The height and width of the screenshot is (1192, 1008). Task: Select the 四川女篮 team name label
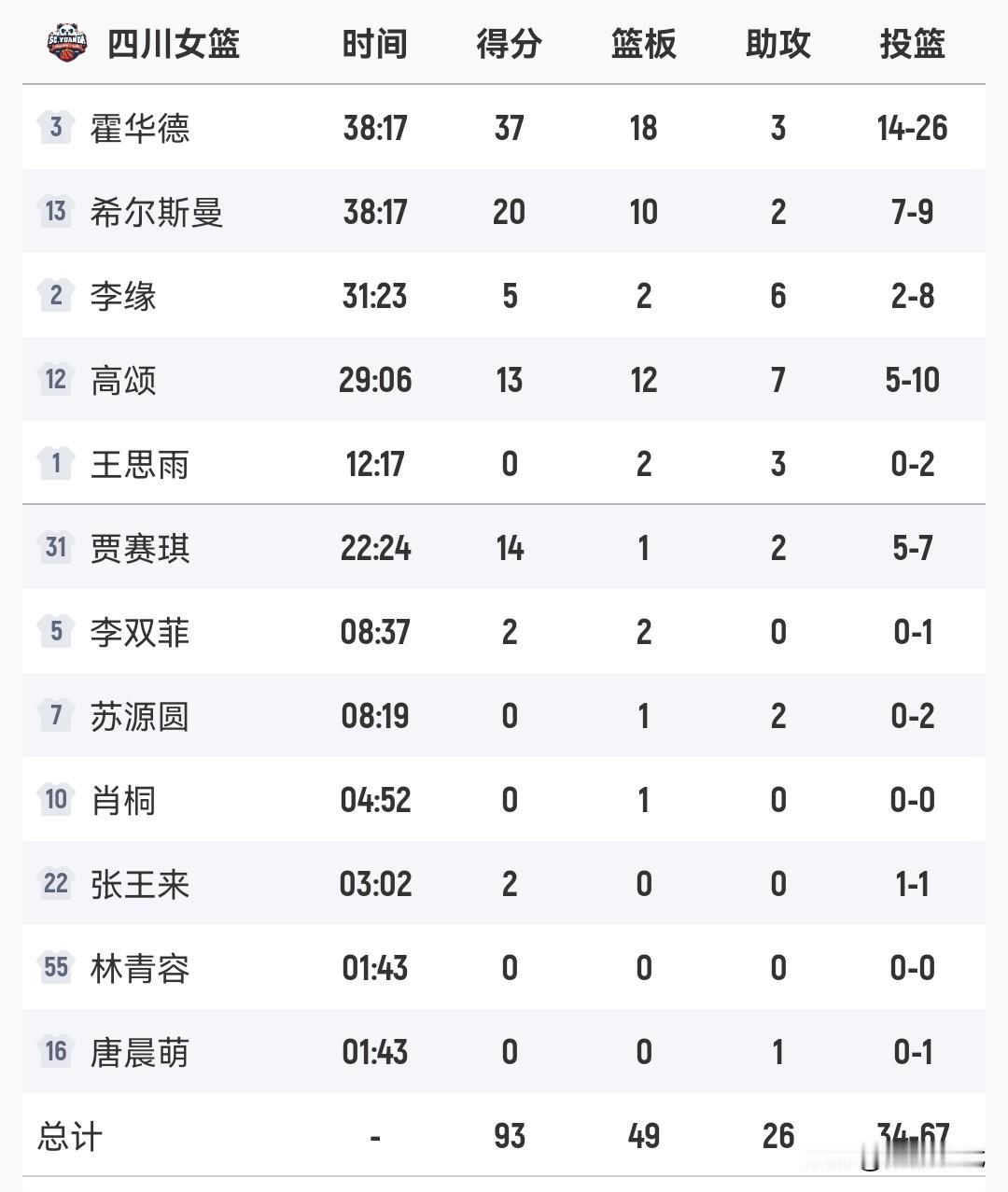click(x=173, y=42)
